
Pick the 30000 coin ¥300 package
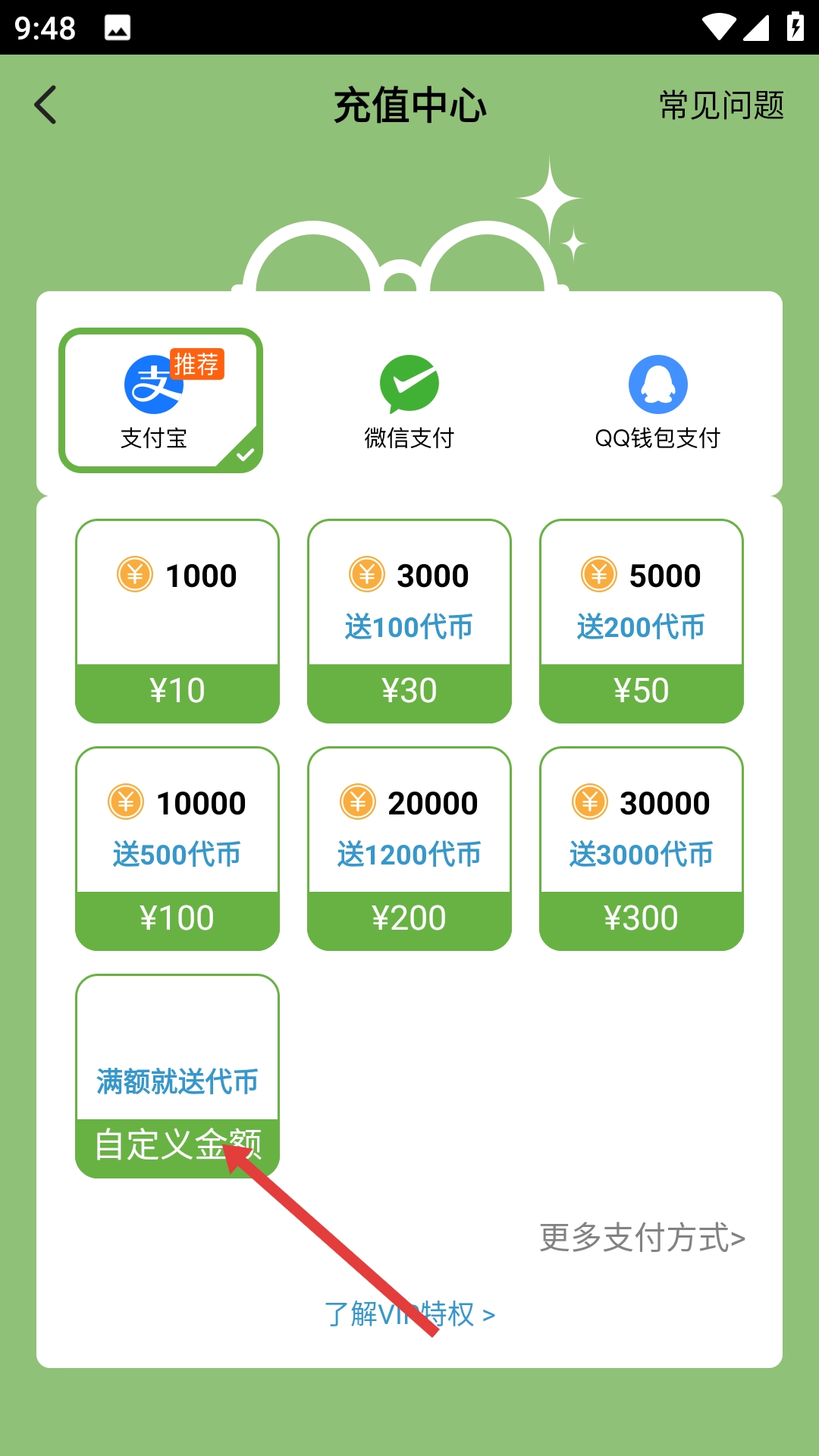642,849
